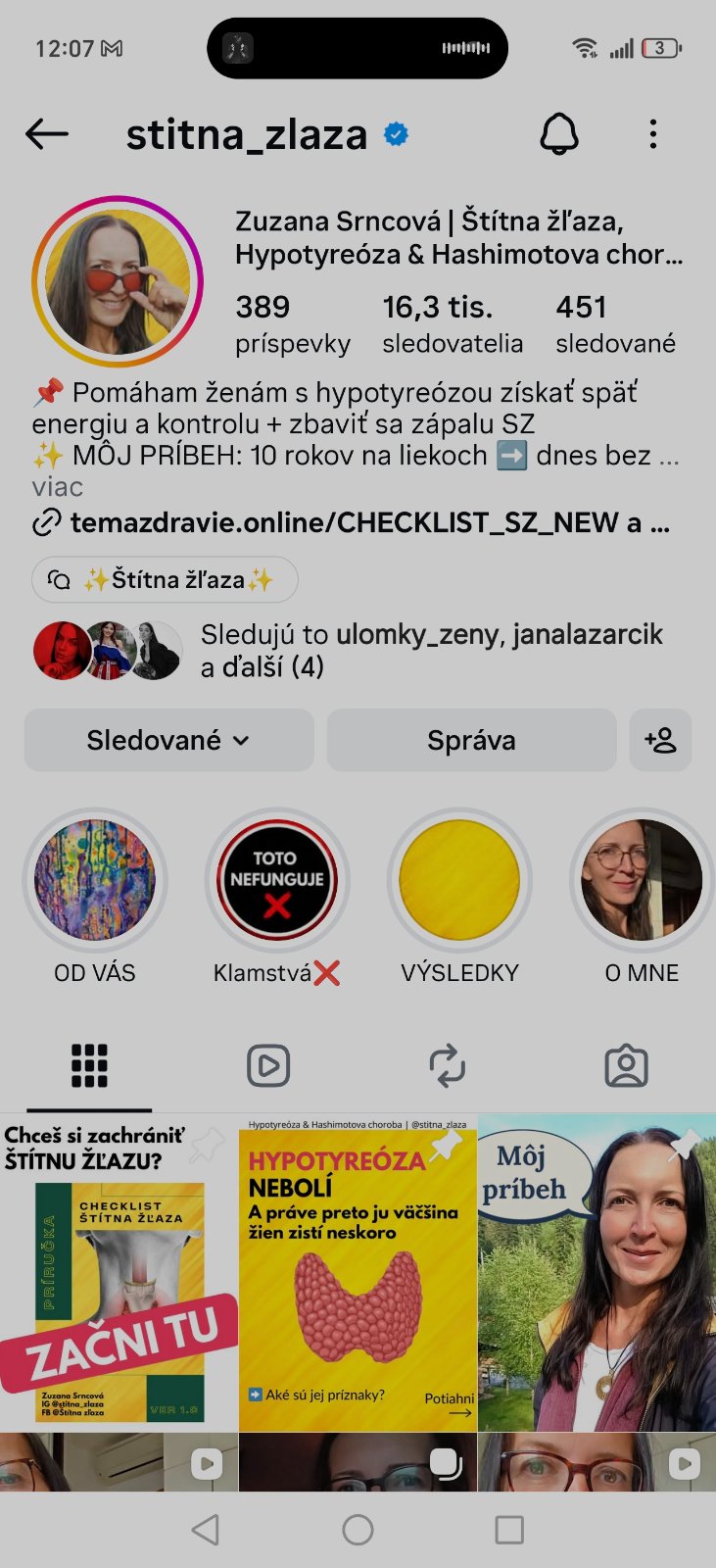The height and width of the screenshot is (1568, 716).
Task: Switch to the tagged photos tab
Action: click(627, 1066)
